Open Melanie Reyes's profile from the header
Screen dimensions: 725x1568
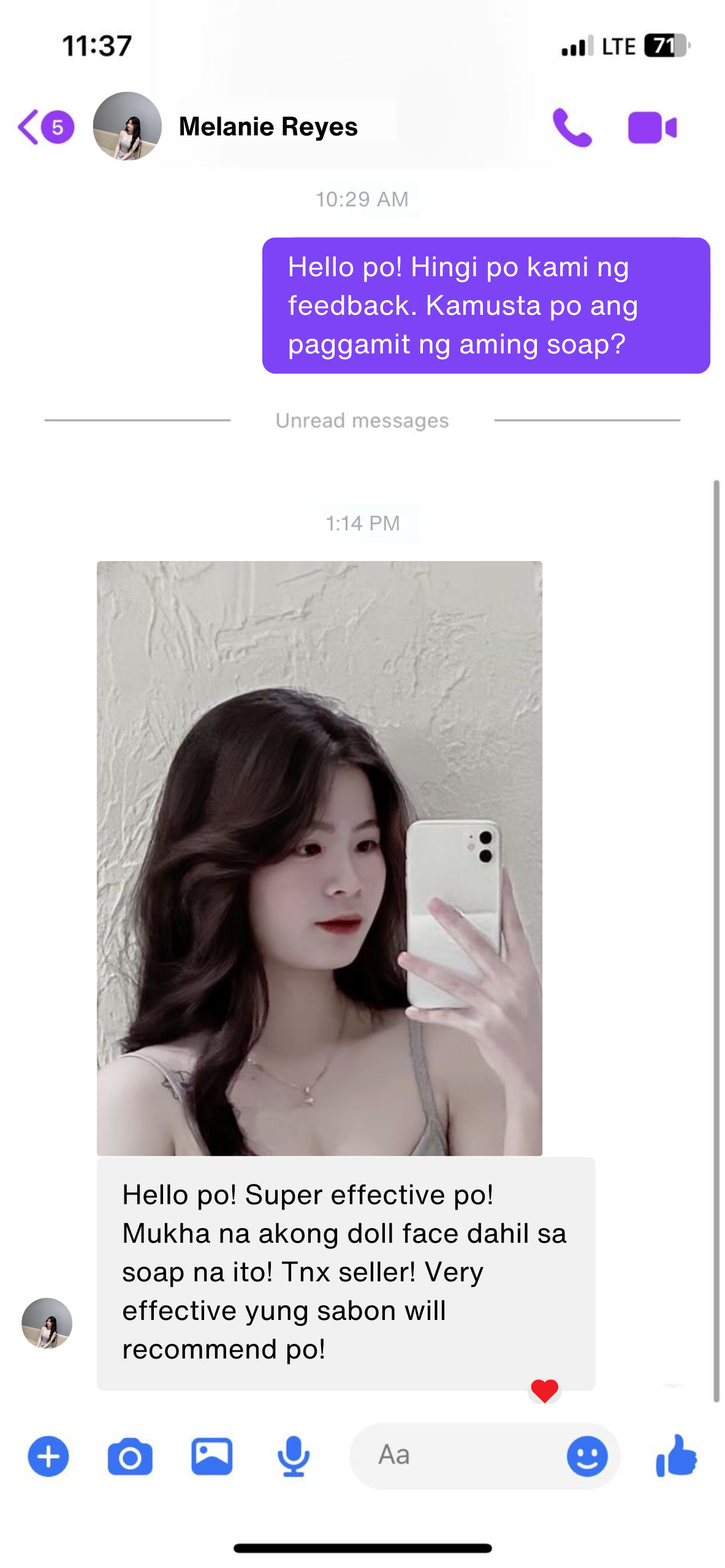point(268,127)
